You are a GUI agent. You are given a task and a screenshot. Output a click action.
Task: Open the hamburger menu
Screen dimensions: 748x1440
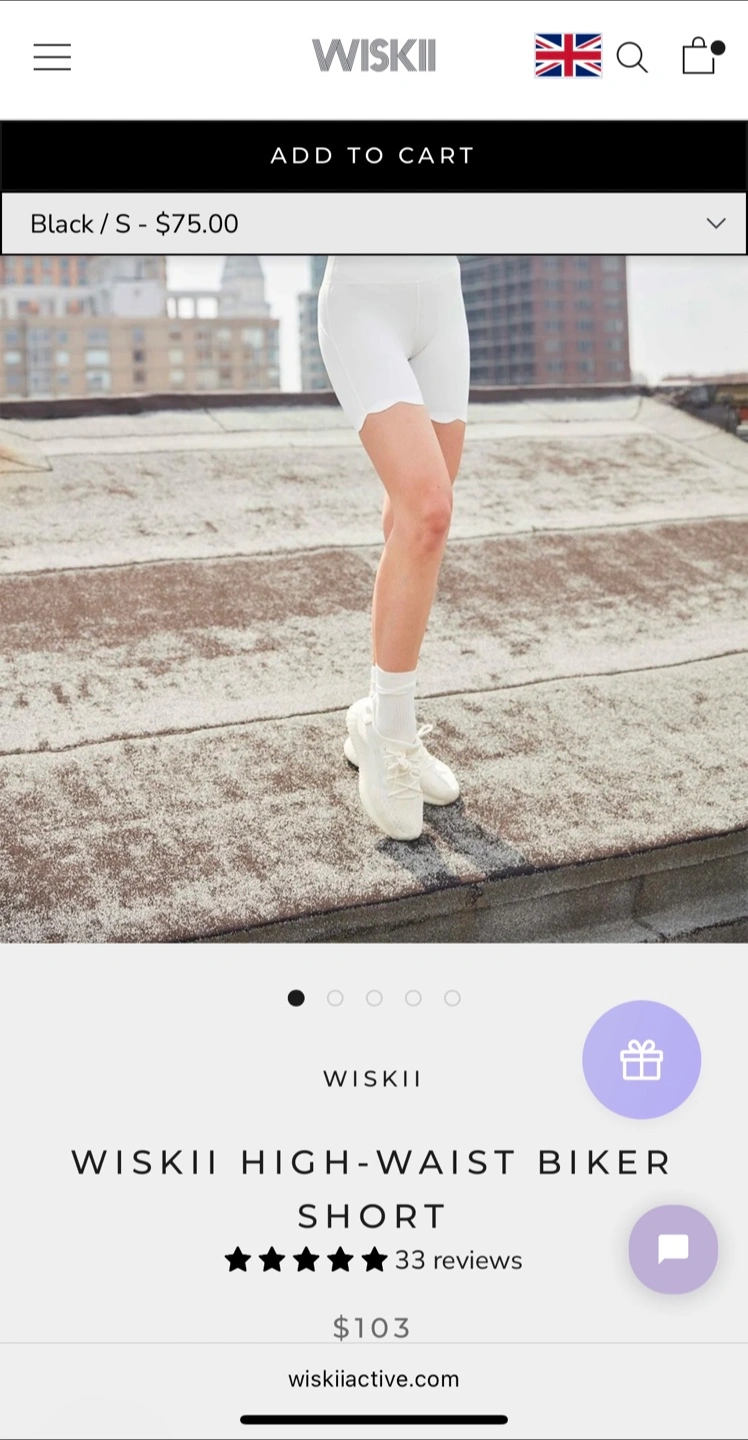52,57
